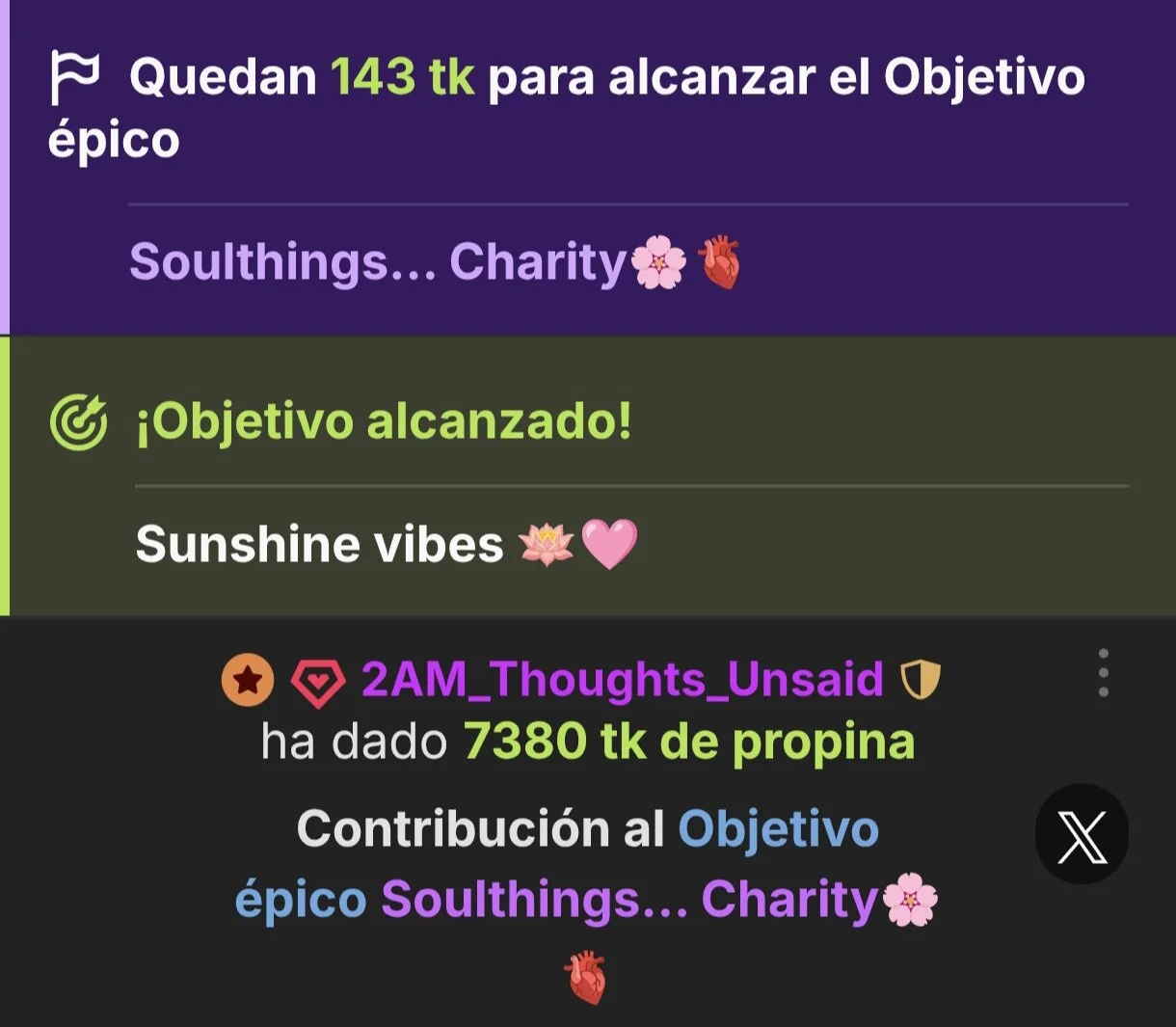Screen dimensions: 1176x1027
Task: Open the profile of 2AM_Thoughts_Unsaid
Action: pos(622,680)
